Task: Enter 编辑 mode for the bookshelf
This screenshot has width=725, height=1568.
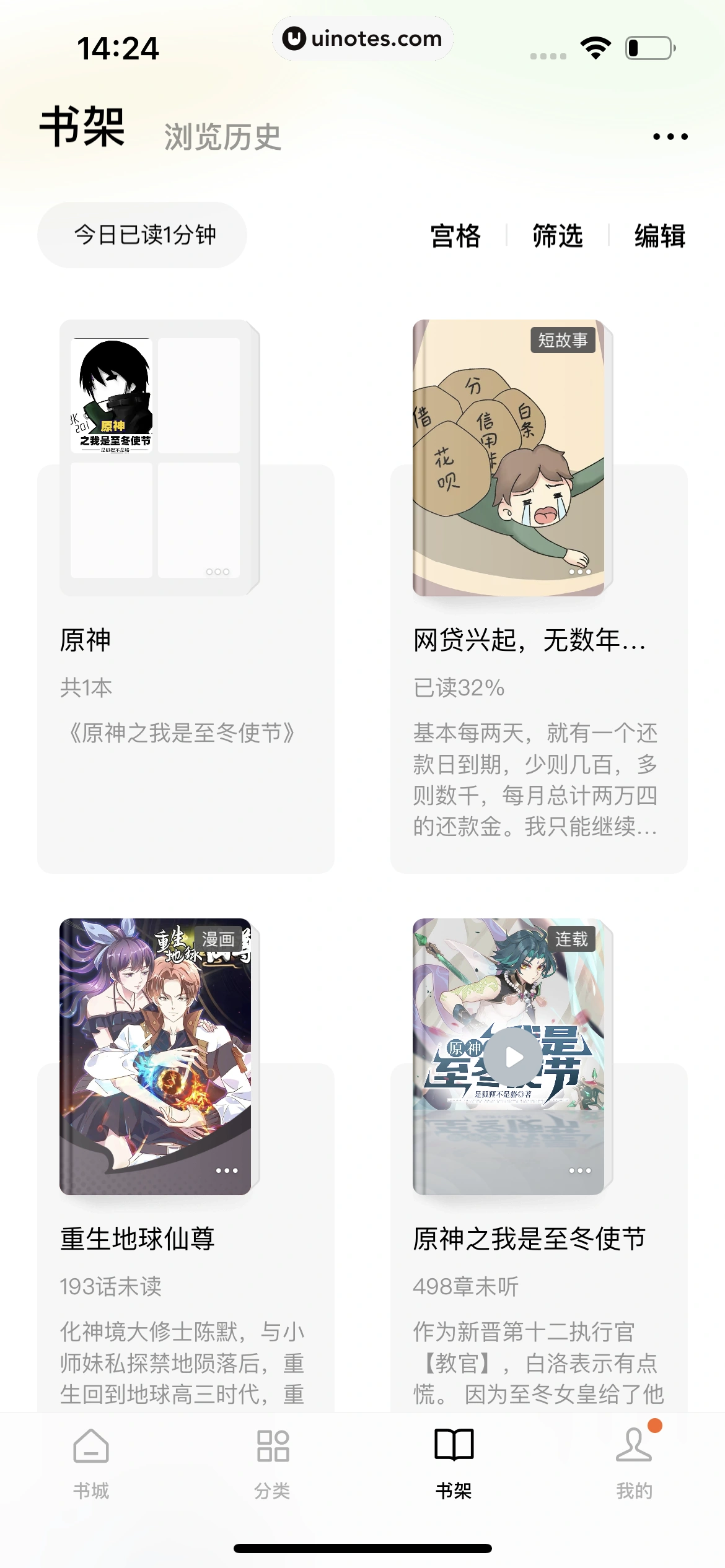Action: tap(659, 236)
